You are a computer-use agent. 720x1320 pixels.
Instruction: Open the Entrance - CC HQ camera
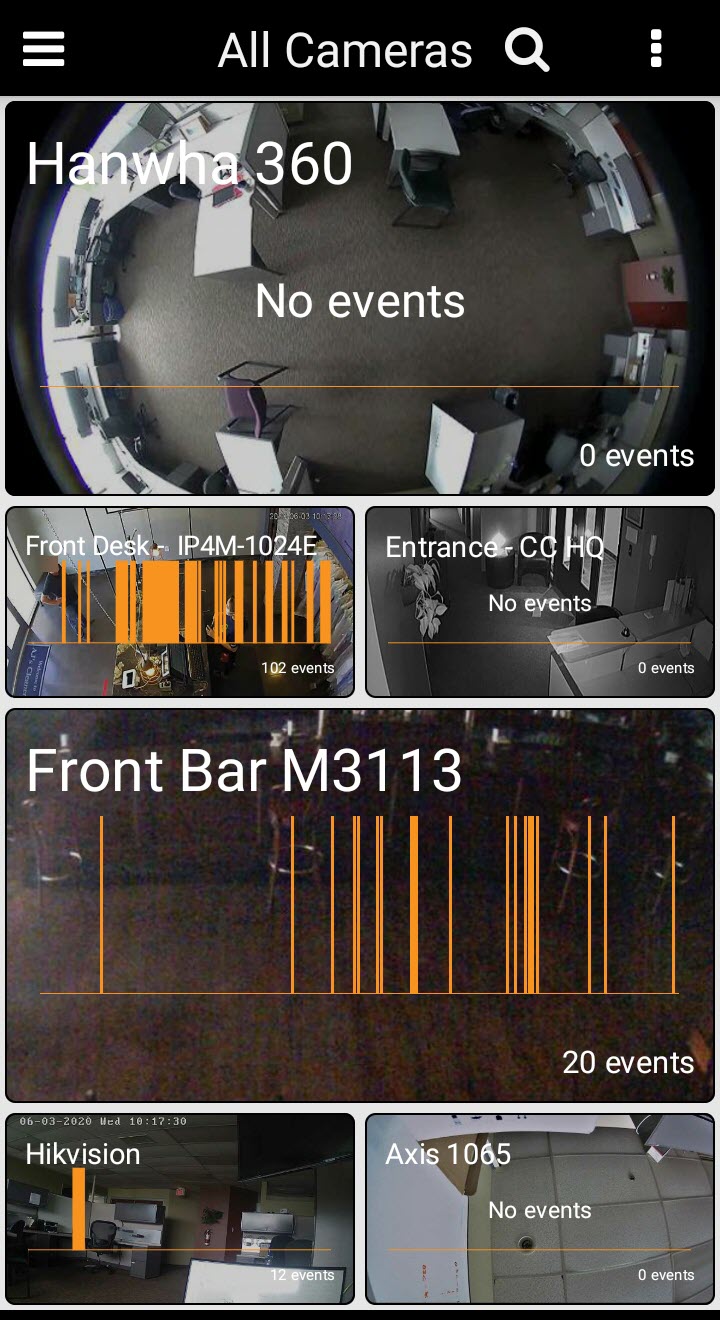(x=540, y=601)
